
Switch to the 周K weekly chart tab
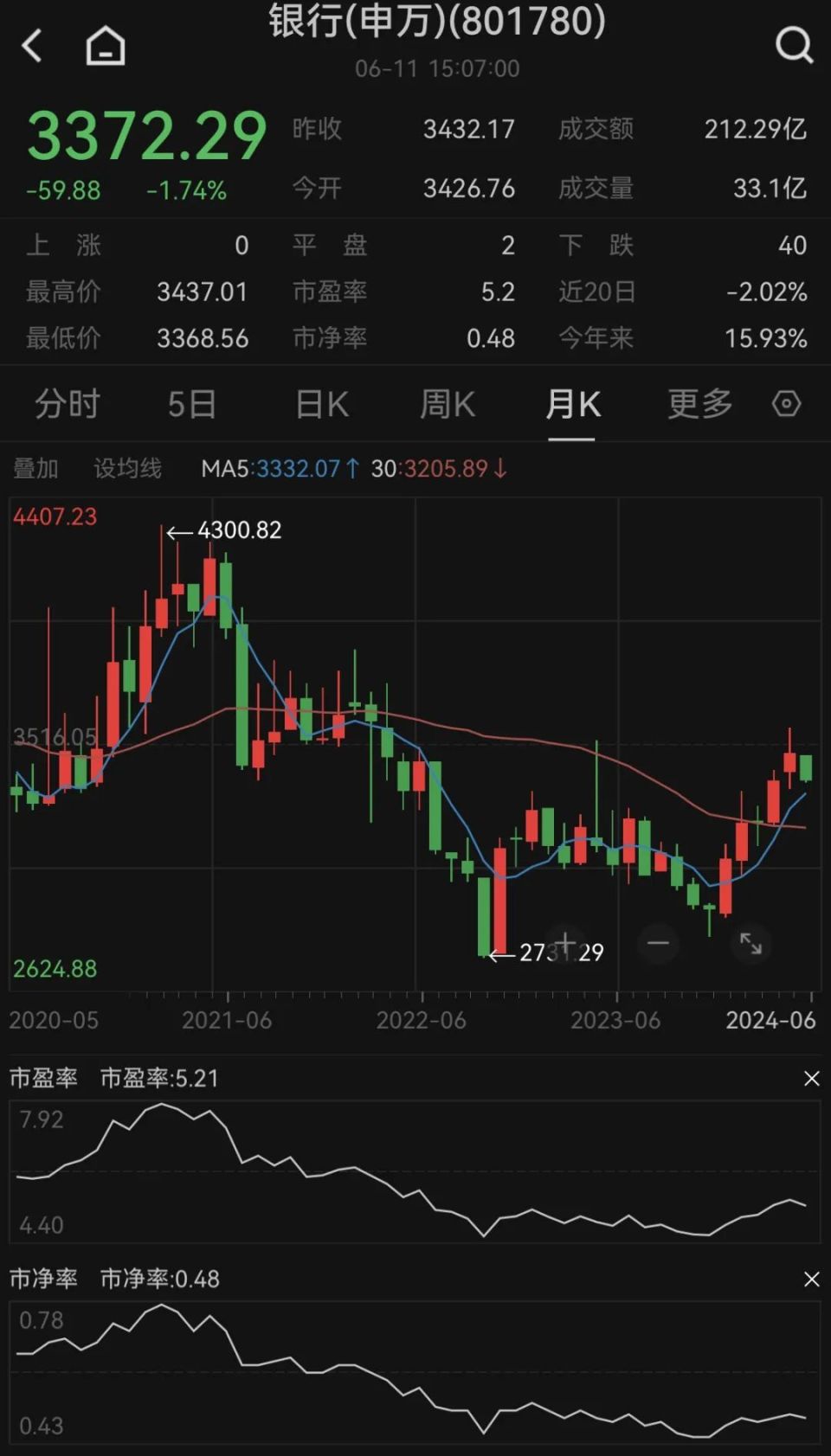(447, 404)
